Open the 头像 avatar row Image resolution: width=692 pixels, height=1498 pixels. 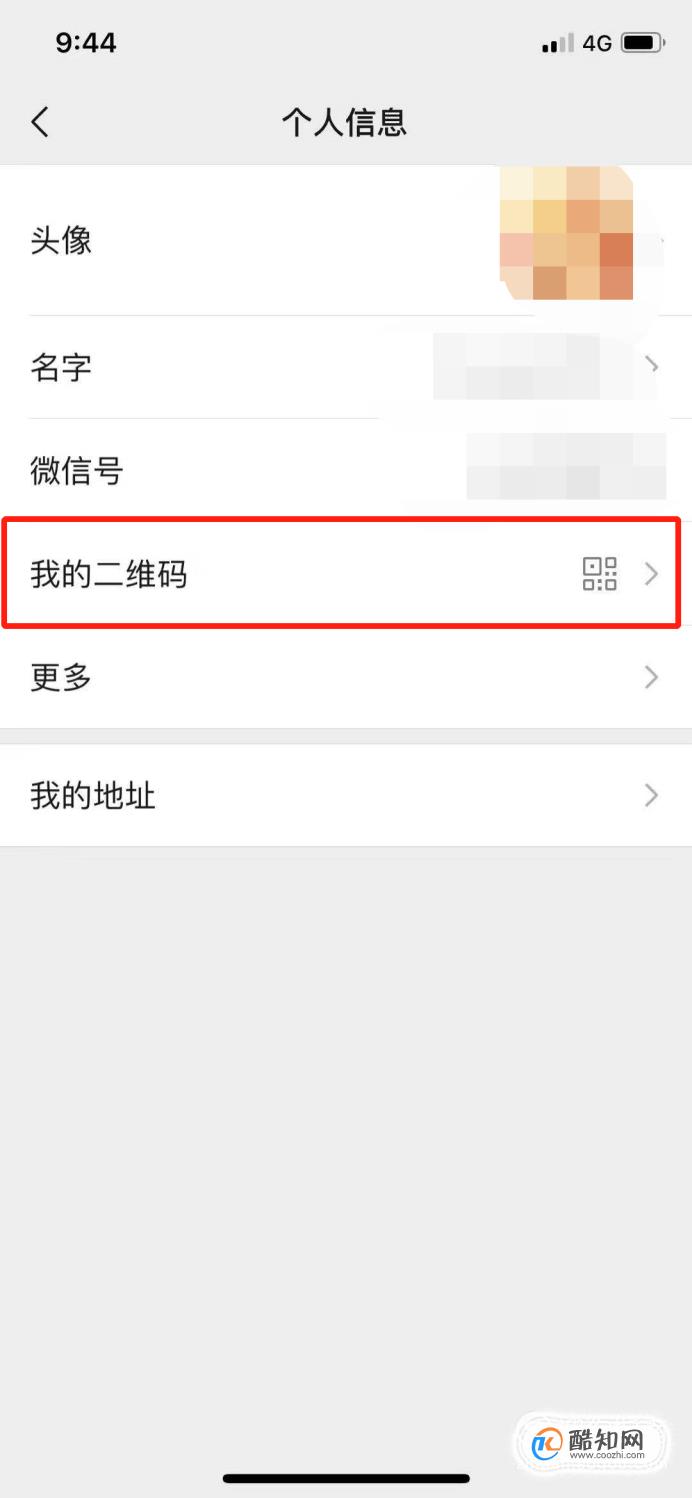click(346, 240)
